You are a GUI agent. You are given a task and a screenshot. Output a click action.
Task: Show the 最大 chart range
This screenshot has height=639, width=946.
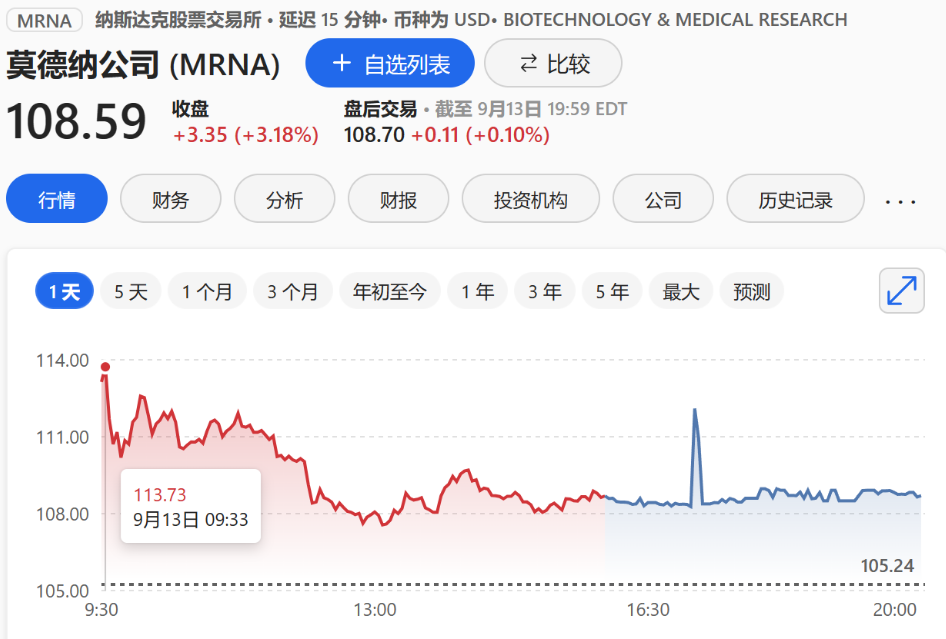click(x=681, y=292)
